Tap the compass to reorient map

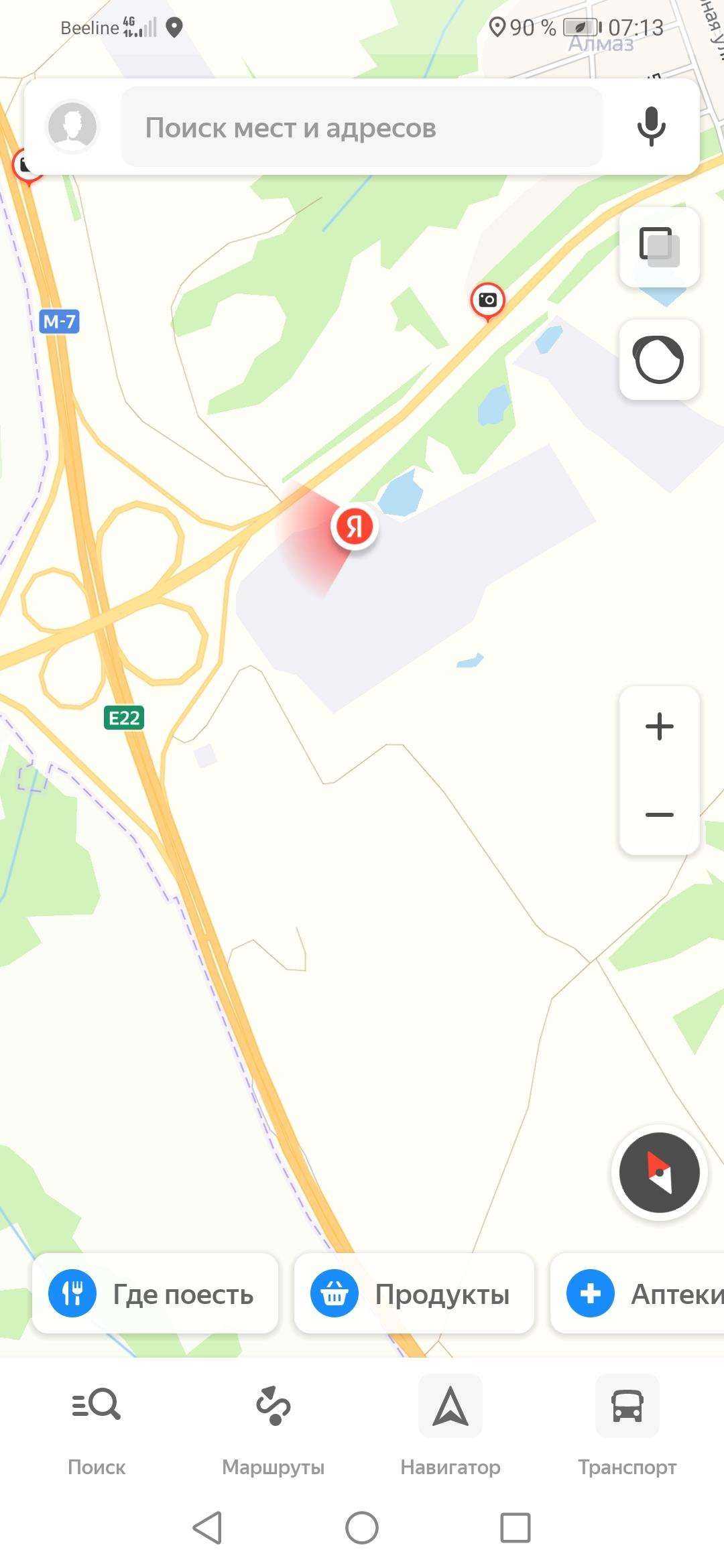[x=660, y=1173]
